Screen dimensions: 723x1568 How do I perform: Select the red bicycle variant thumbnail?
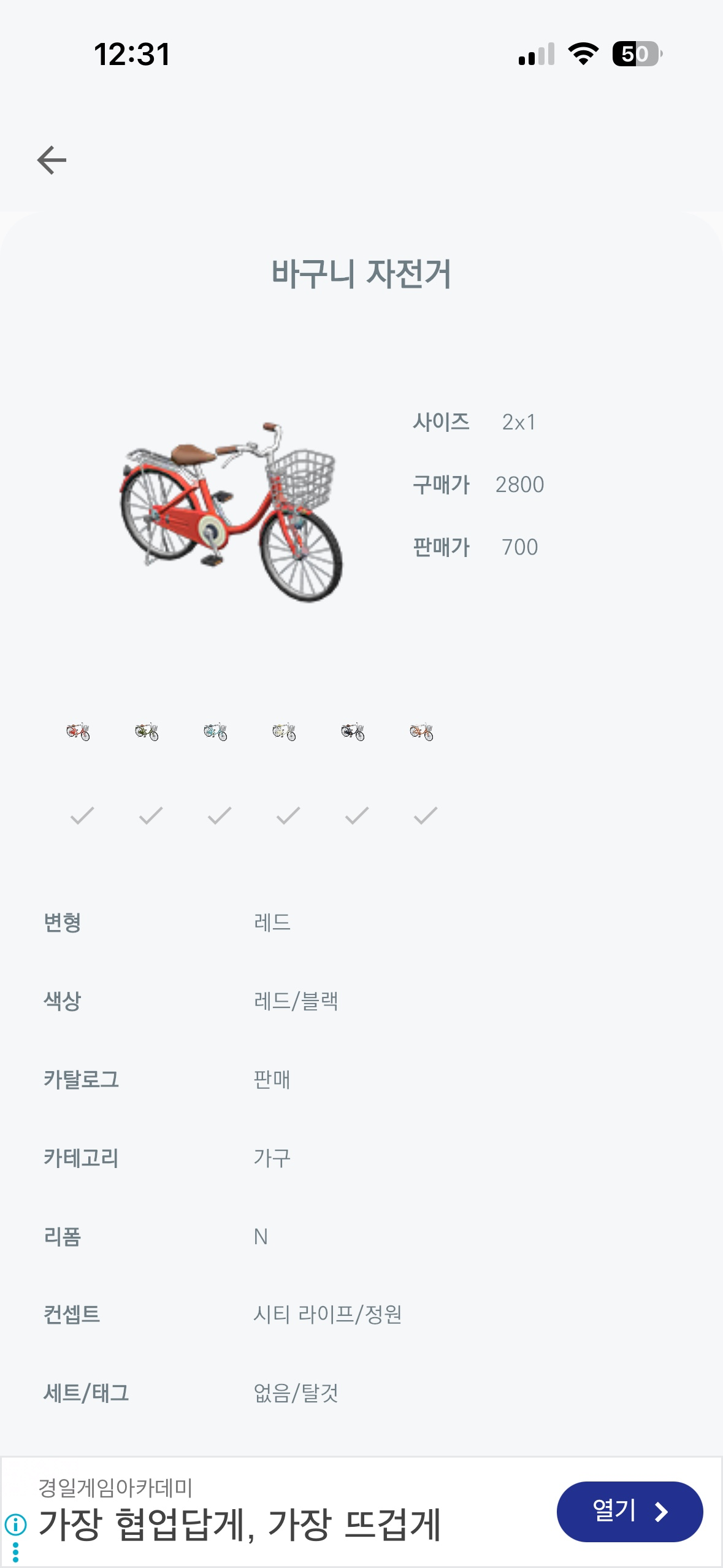tap(78, 731)
